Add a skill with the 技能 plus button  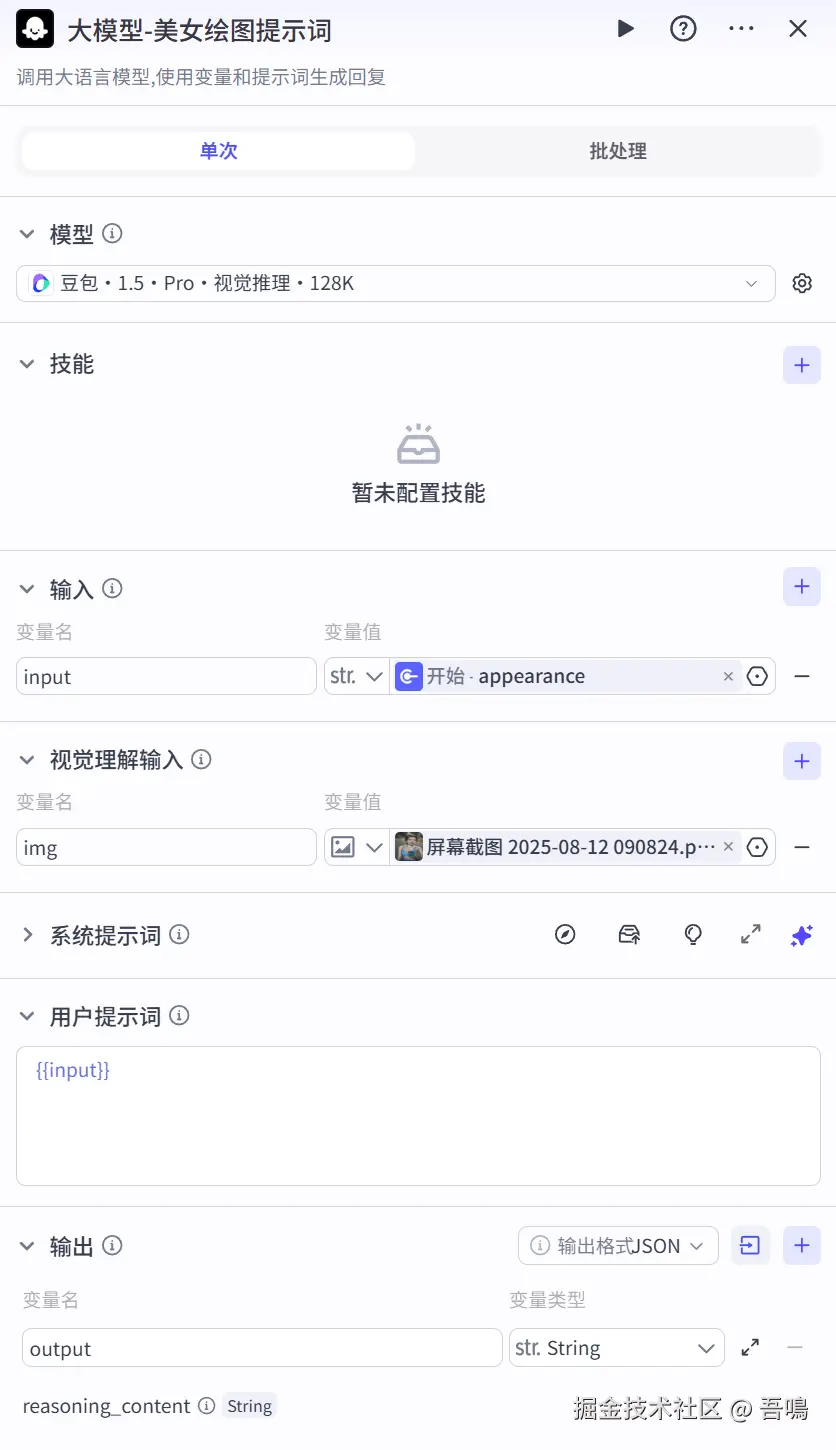click(801, 365)
